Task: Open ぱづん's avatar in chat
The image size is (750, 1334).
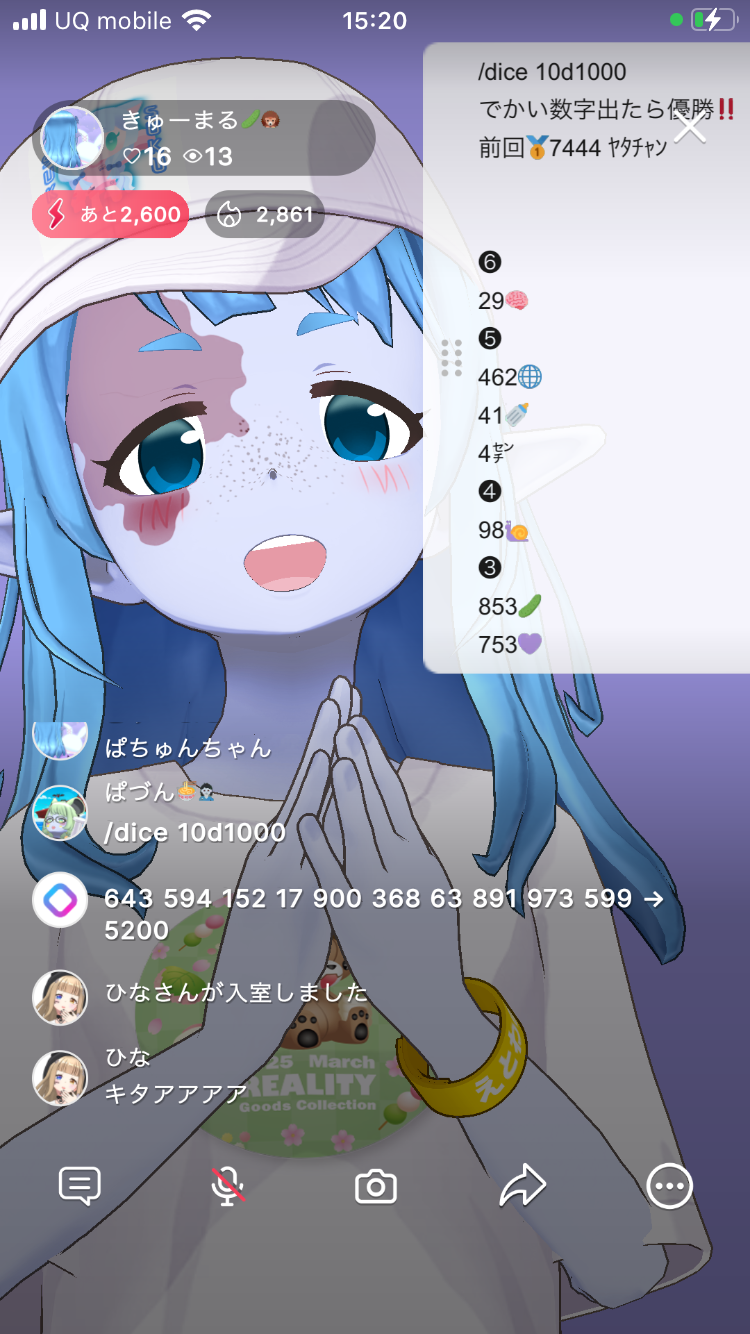Action: pos(60,812)
